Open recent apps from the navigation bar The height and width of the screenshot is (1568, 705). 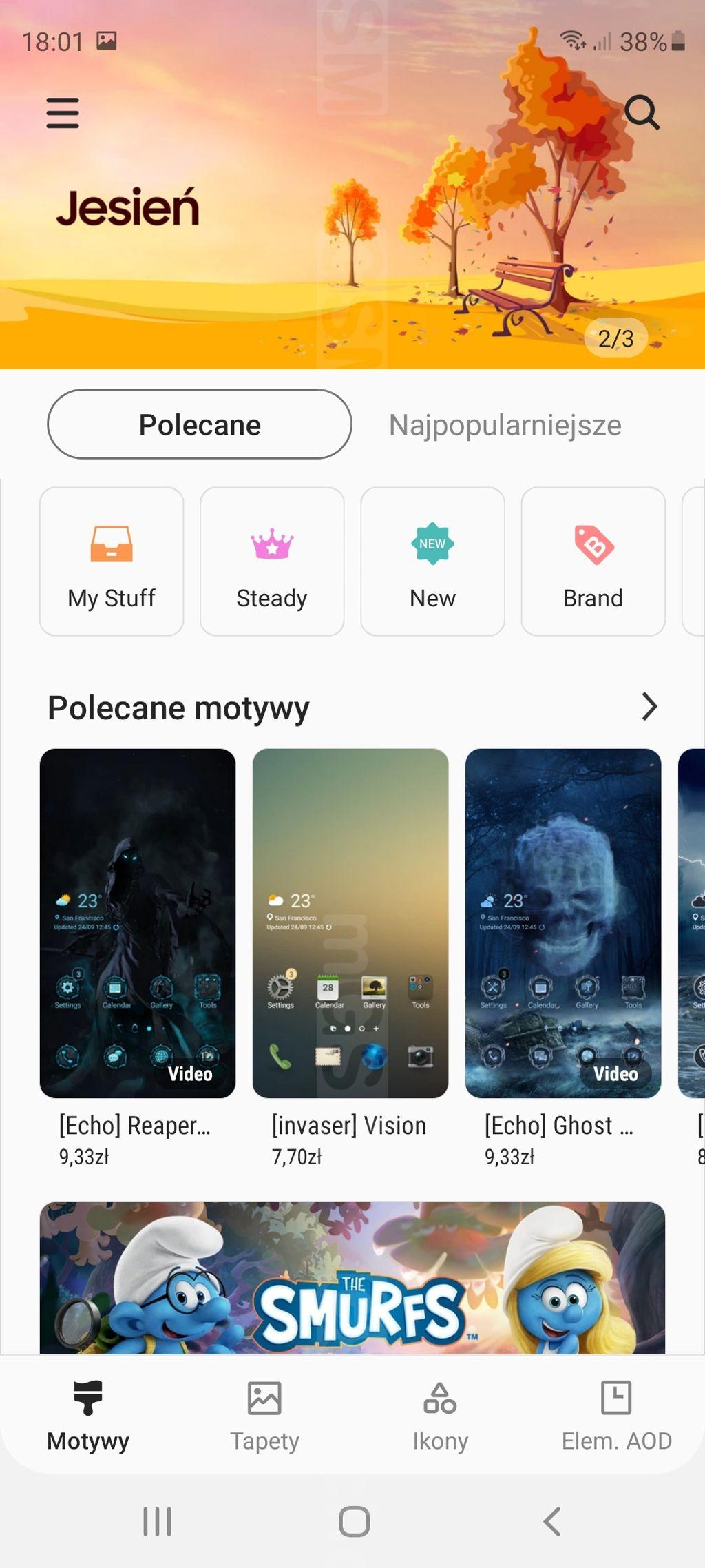click(157, 1521)
